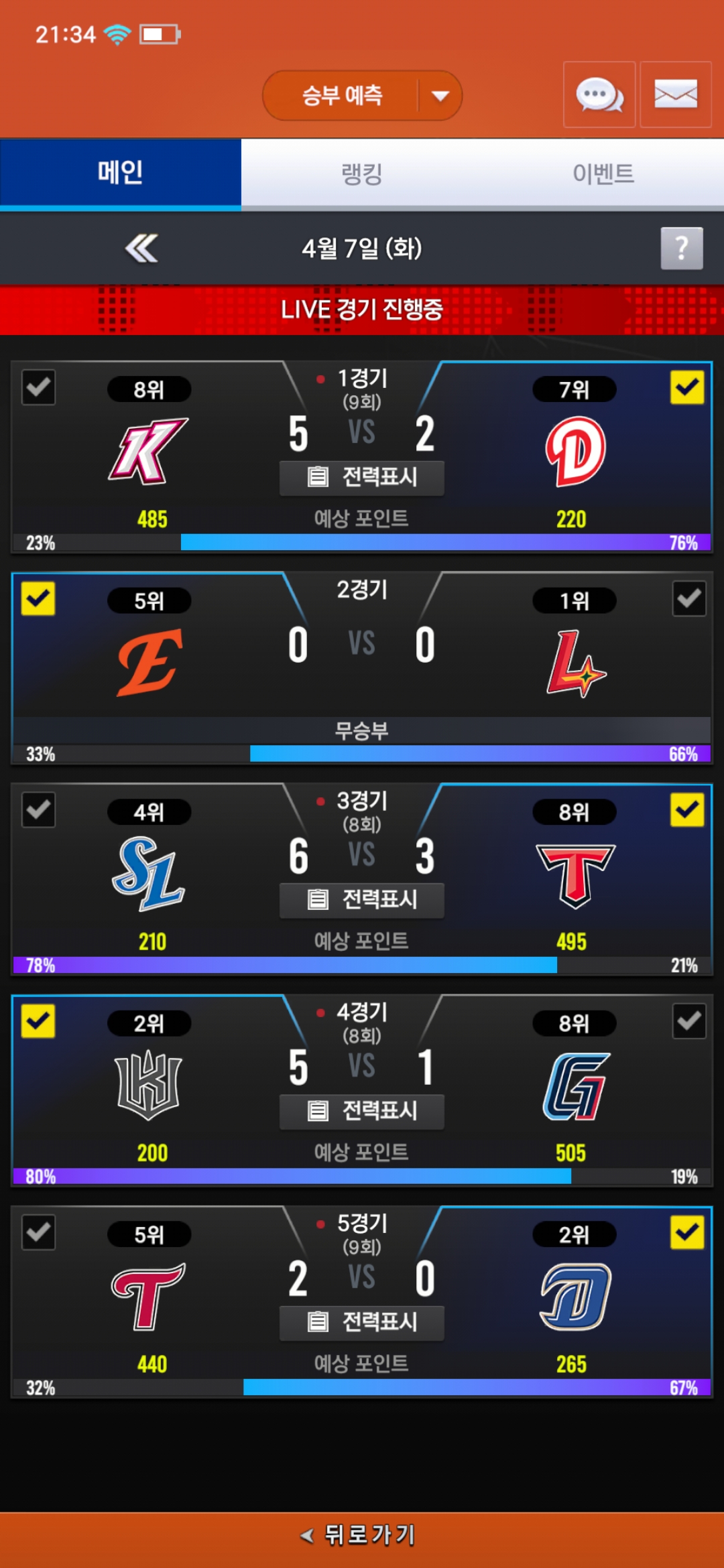Open the mailbox envelope icon
Image resolution: width=724 pixels, height=1568 pixels.
point(675,95)
